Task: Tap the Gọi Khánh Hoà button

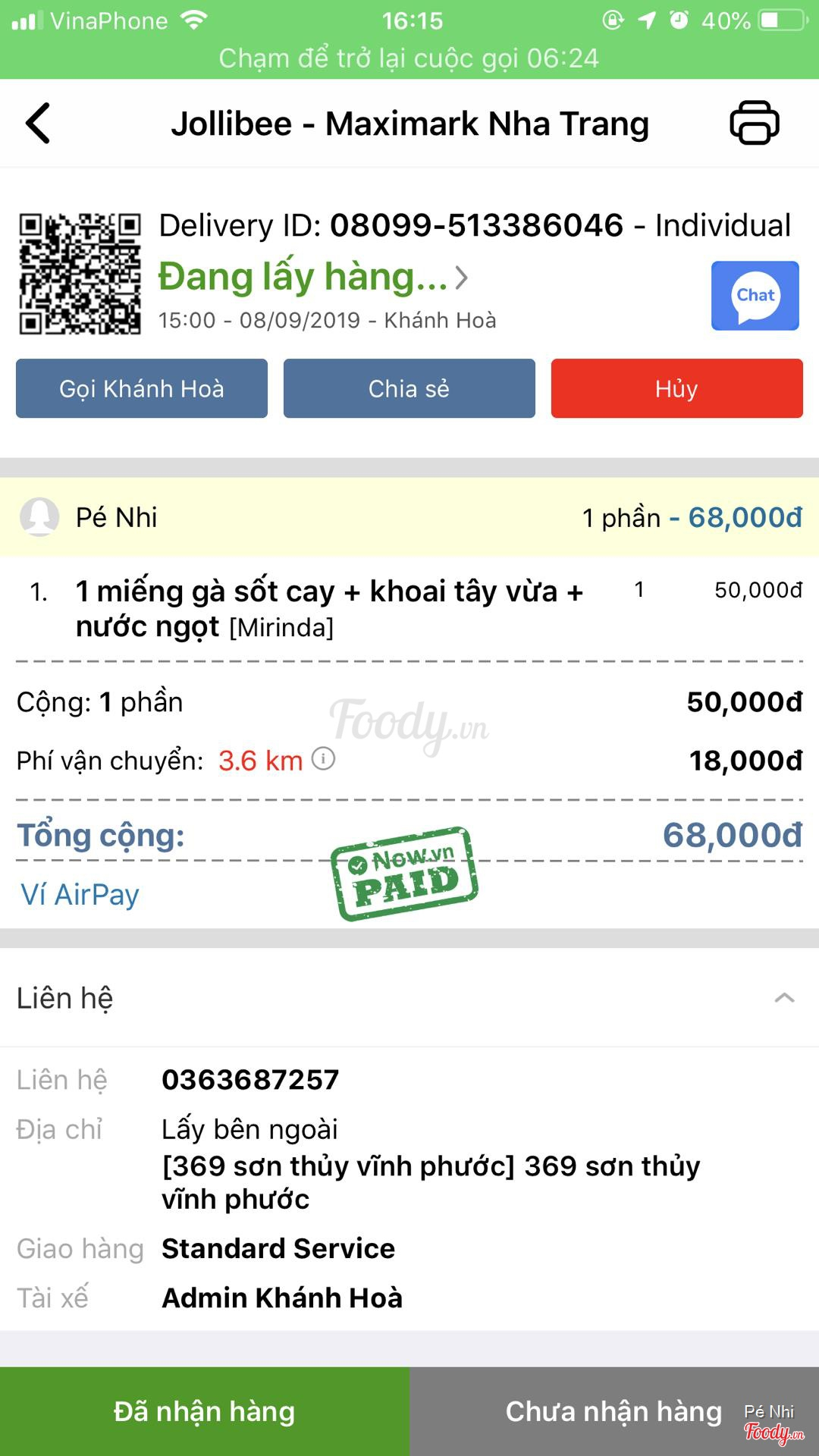Action: 142,388
